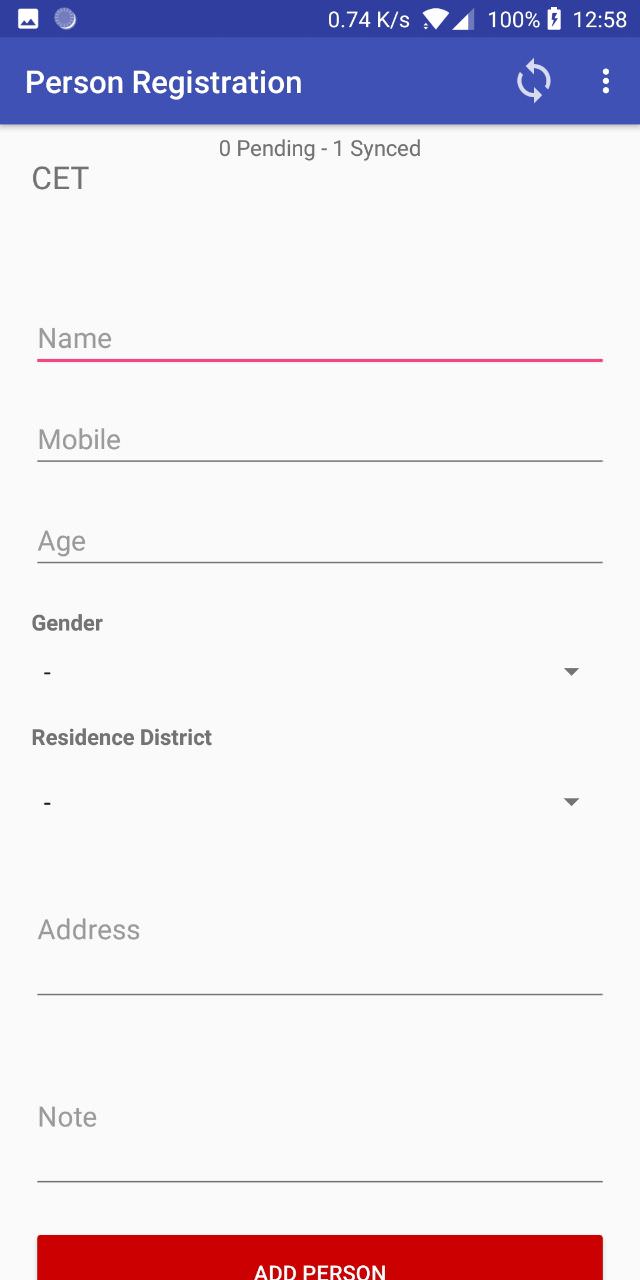The image size is (640, 1280).
Task: Tap the Age input field
Action: (x=319, y=542)
